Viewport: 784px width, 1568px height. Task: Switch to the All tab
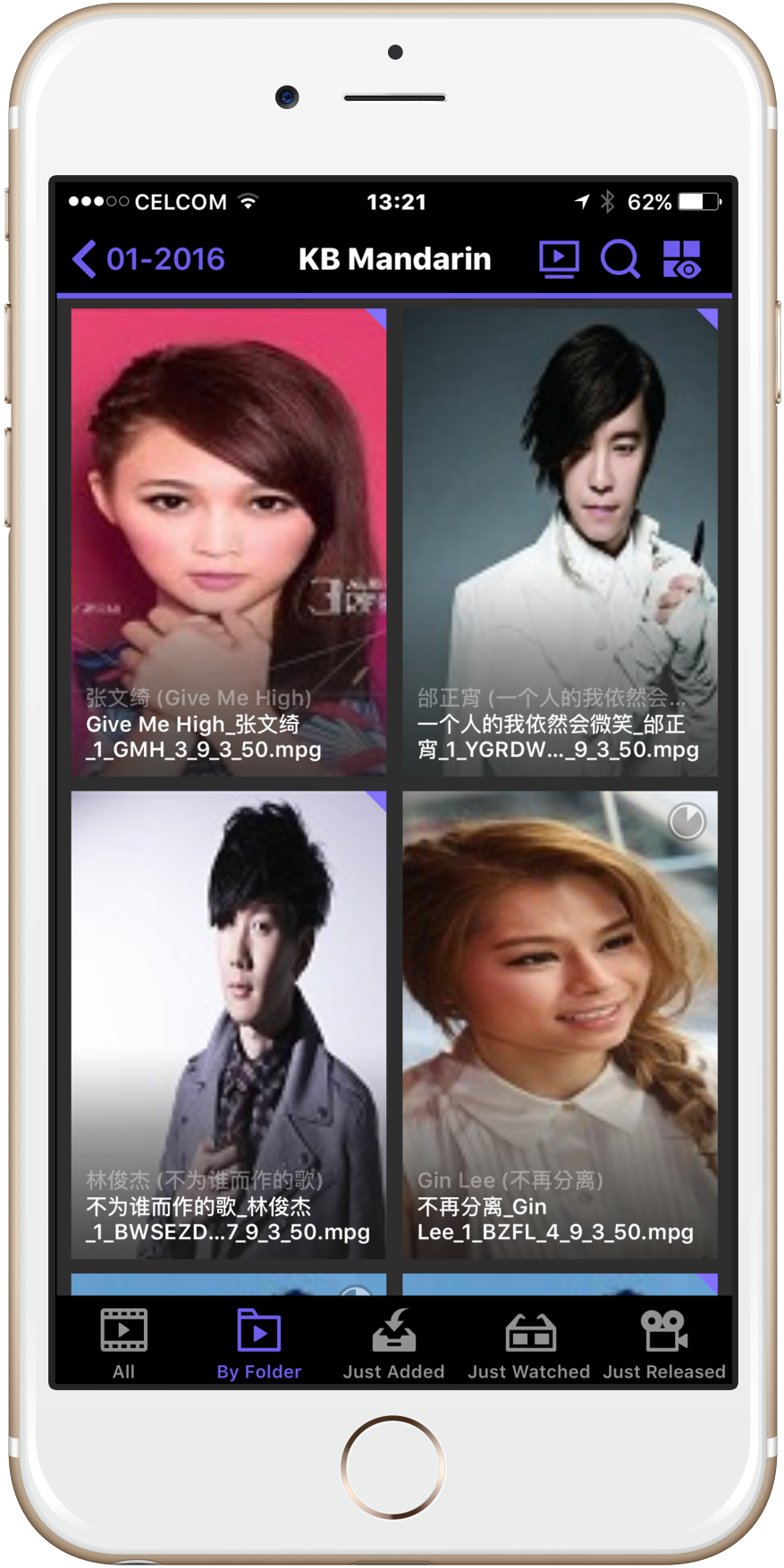(123, 1343)
